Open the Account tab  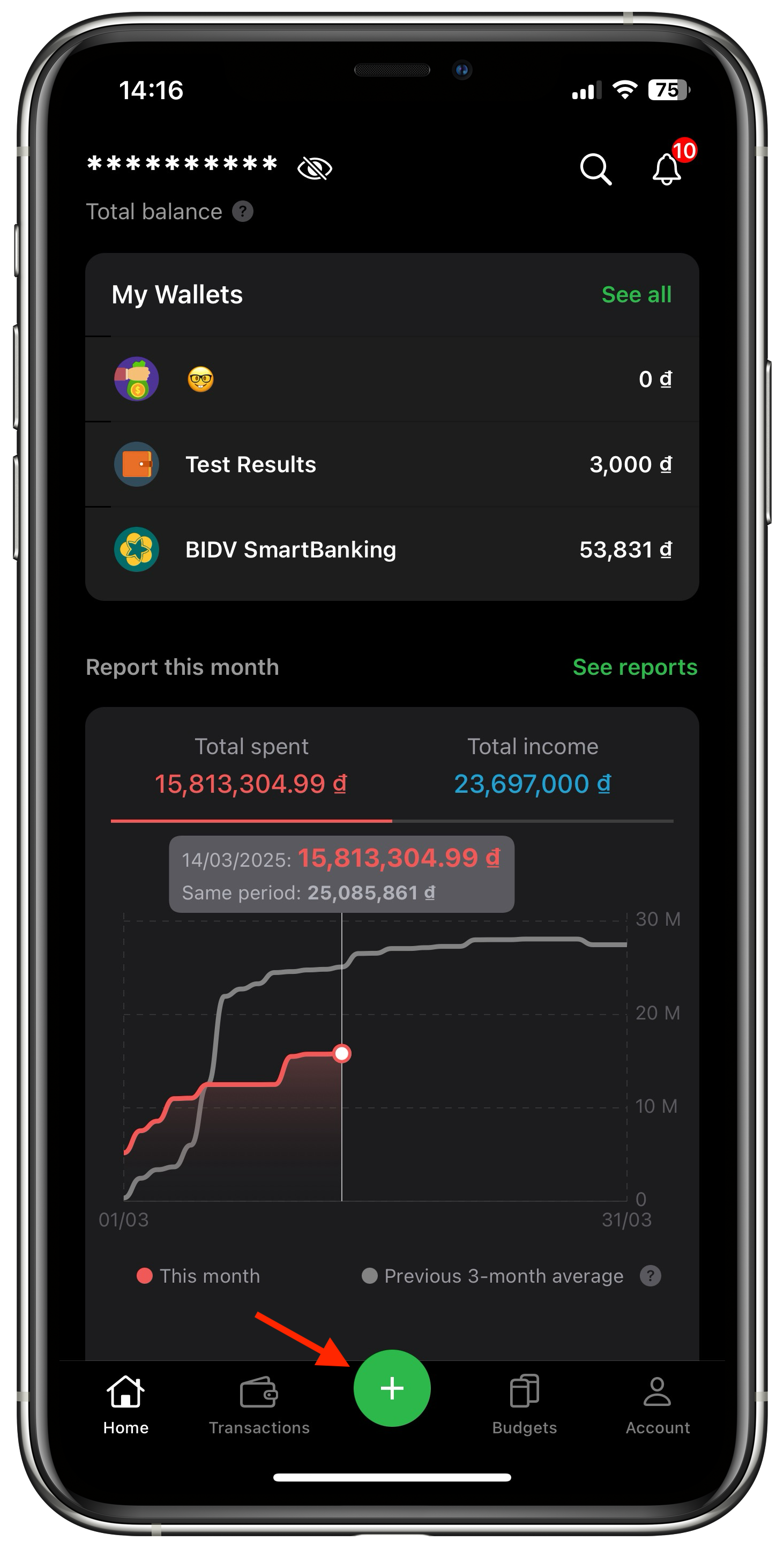tap(657, 1404)
